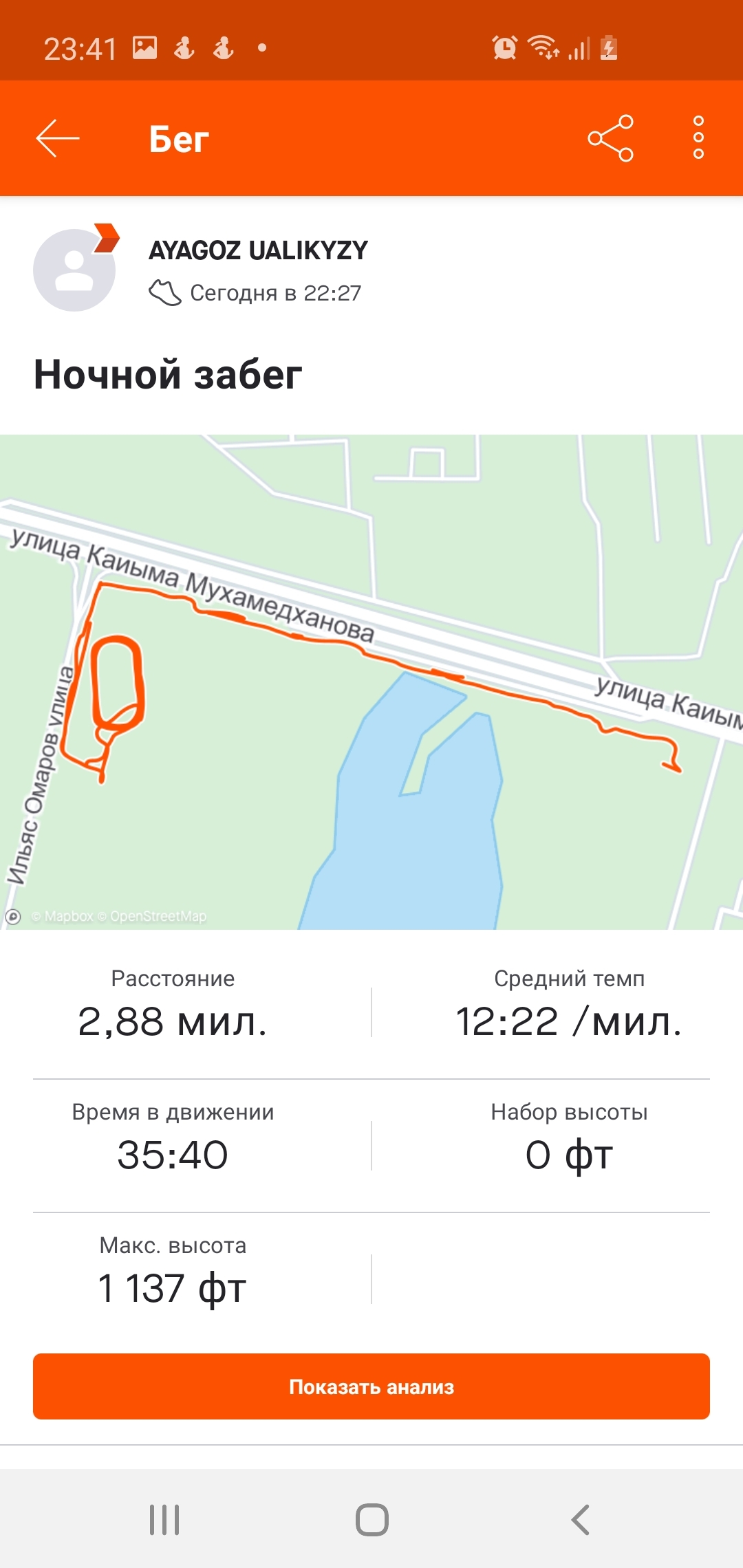
Task: Open the three-dot overflow menu
Action: point(698,138)
